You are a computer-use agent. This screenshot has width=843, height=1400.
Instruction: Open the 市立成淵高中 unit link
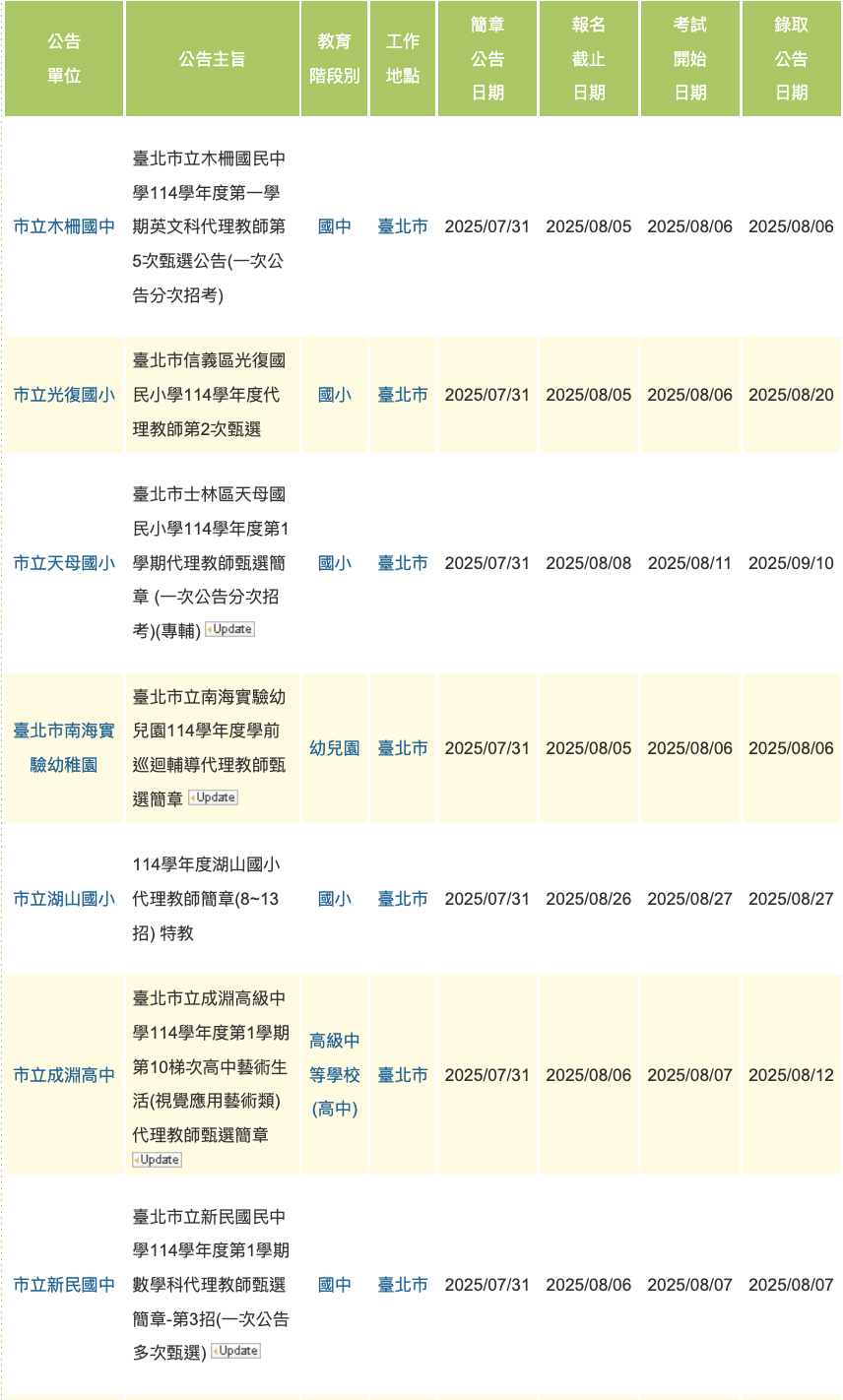64,1075
